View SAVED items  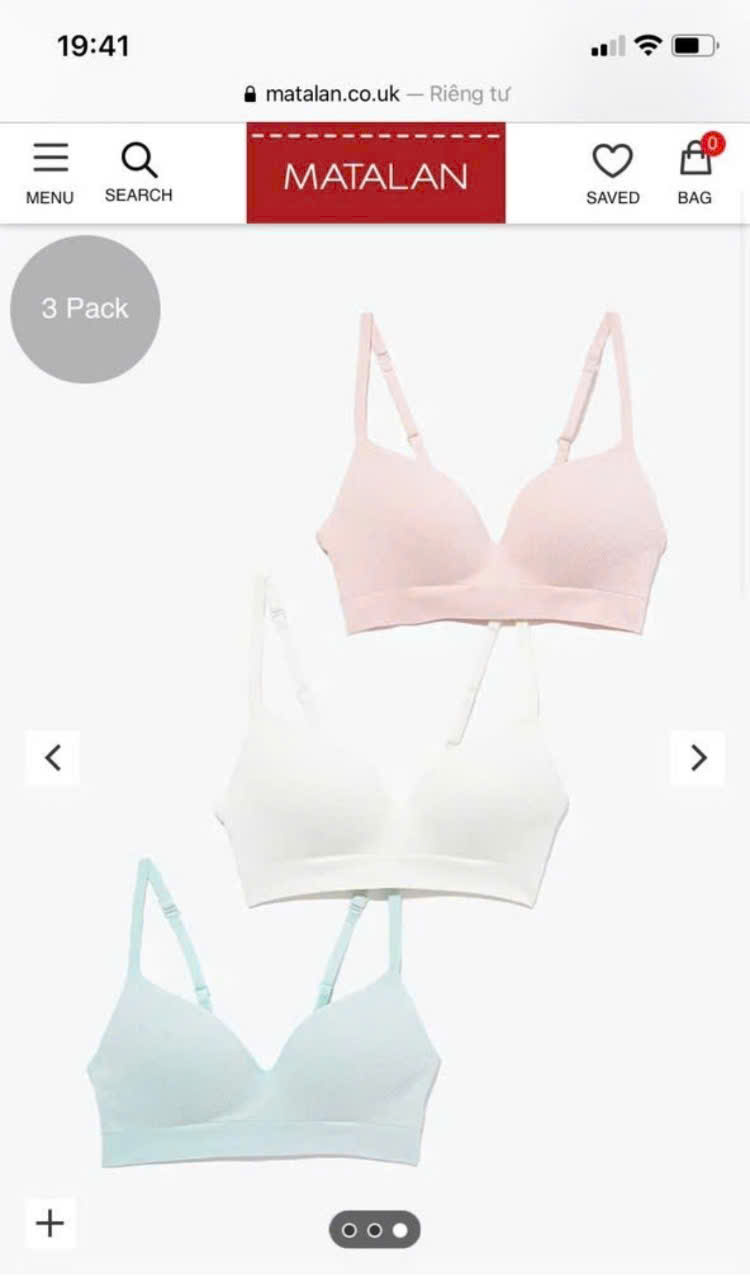pos(612,173)
